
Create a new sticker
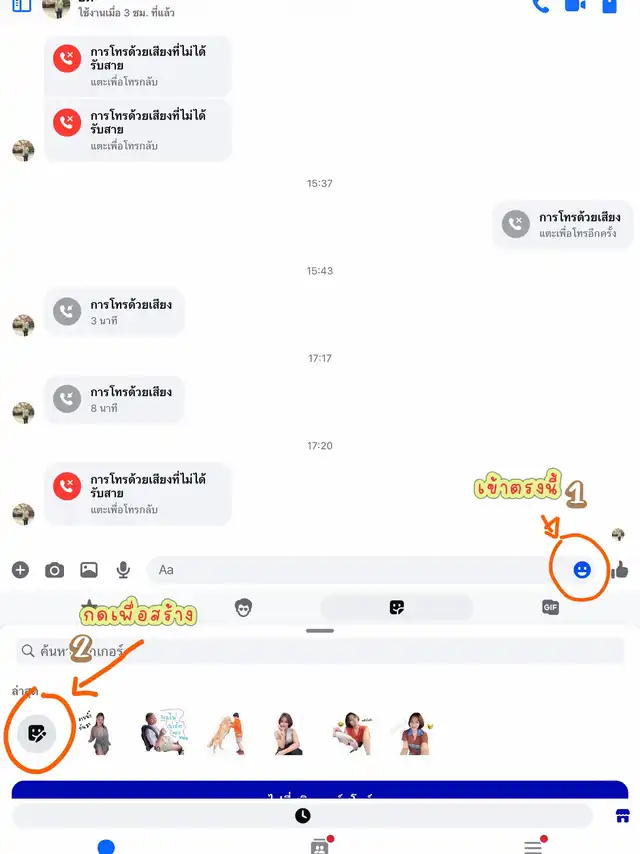(x=37, y=734)
